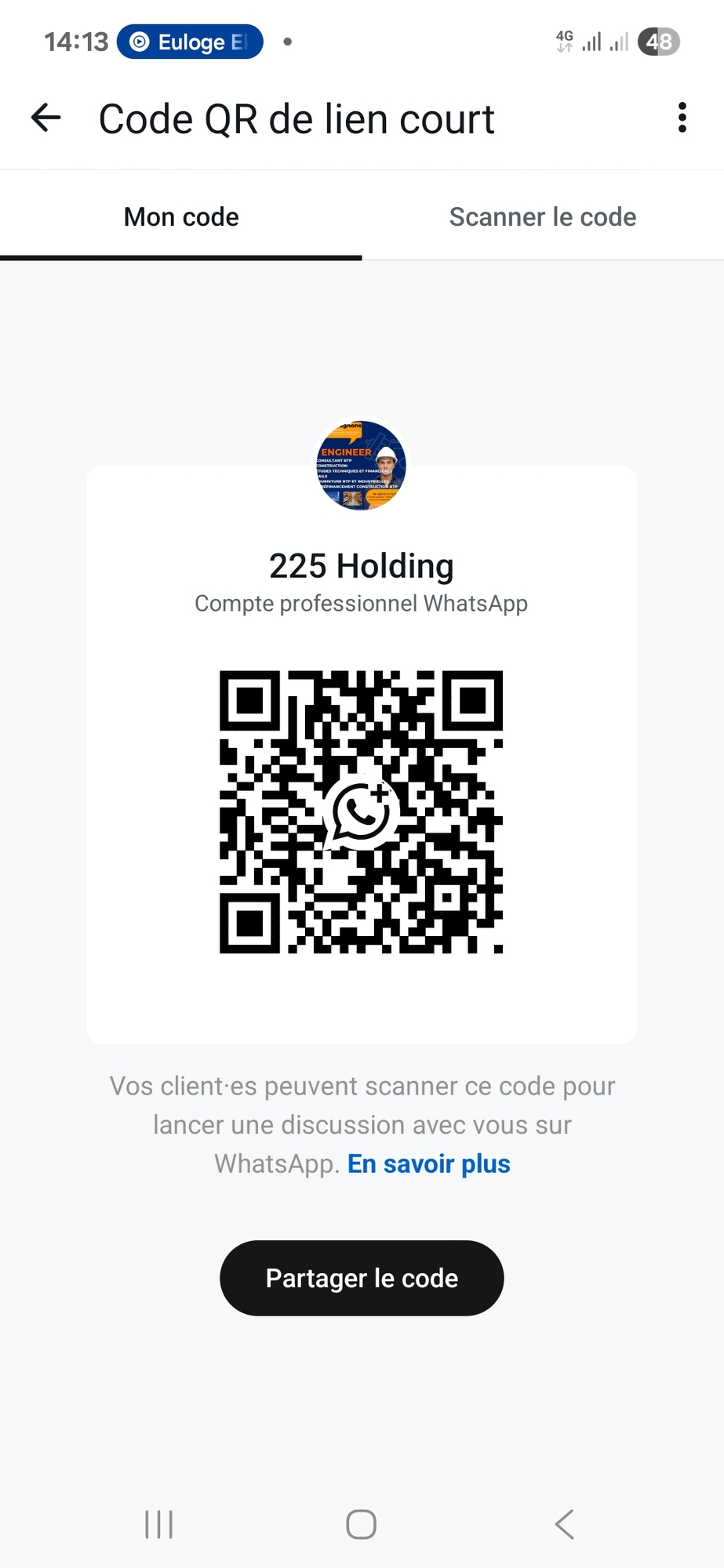Open the En savoir plus link
This screenshot has width=724, height=1568.
(428, 1164)
